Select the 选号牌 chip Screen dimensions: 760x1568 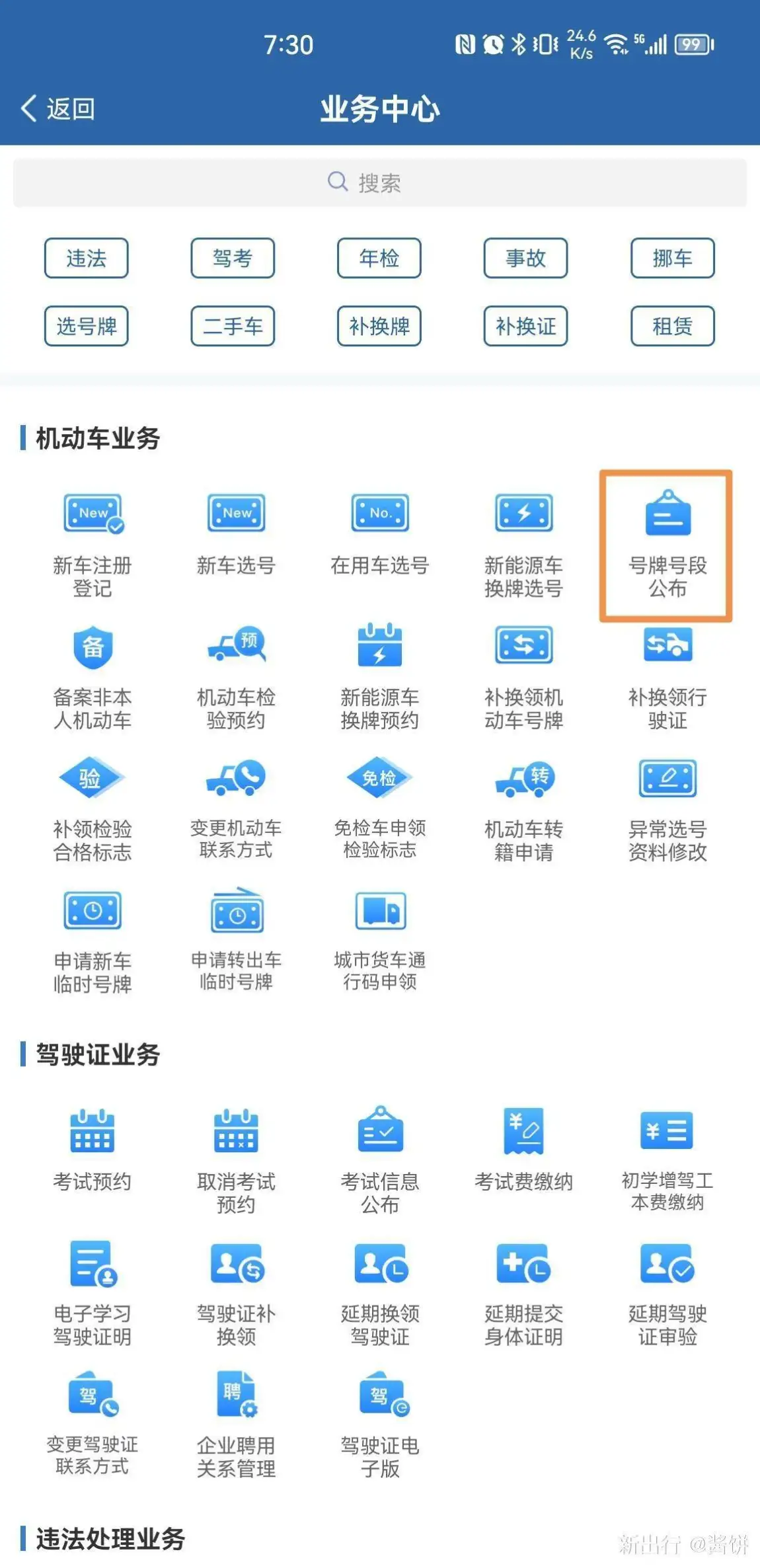[x=87, y=326]
